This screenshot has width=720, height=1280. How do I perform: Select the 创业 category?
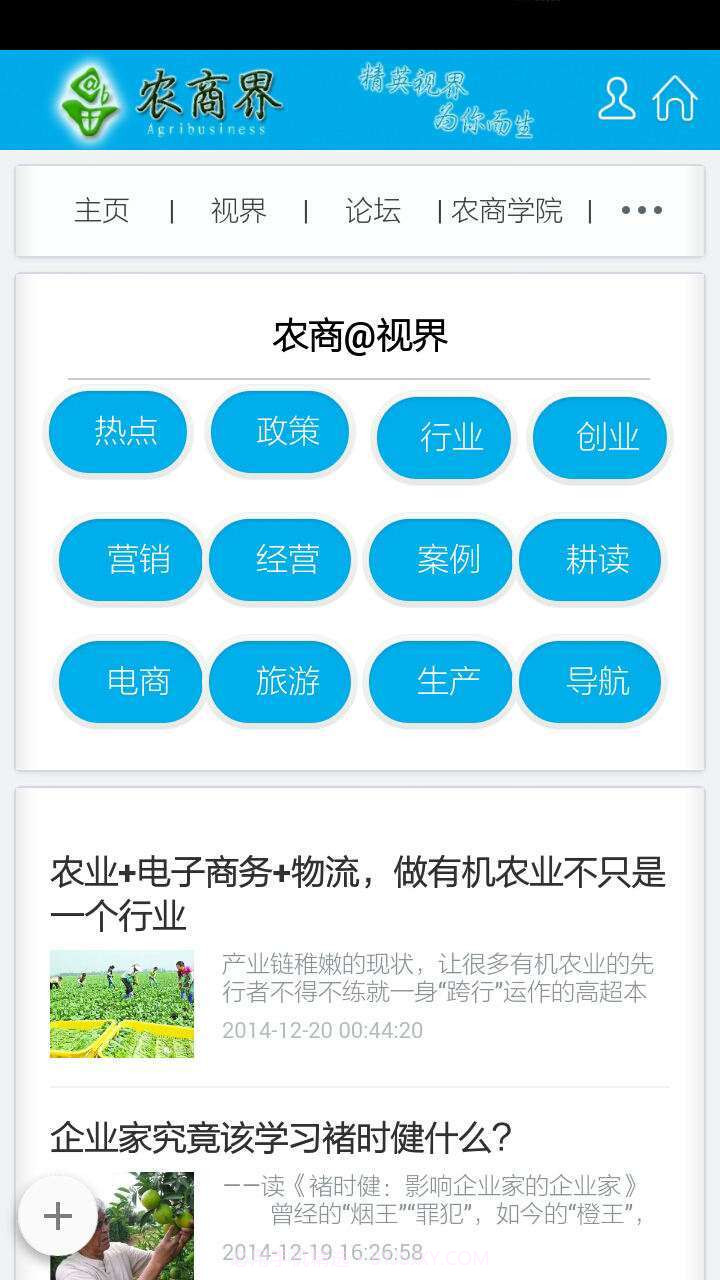(600, 437)
